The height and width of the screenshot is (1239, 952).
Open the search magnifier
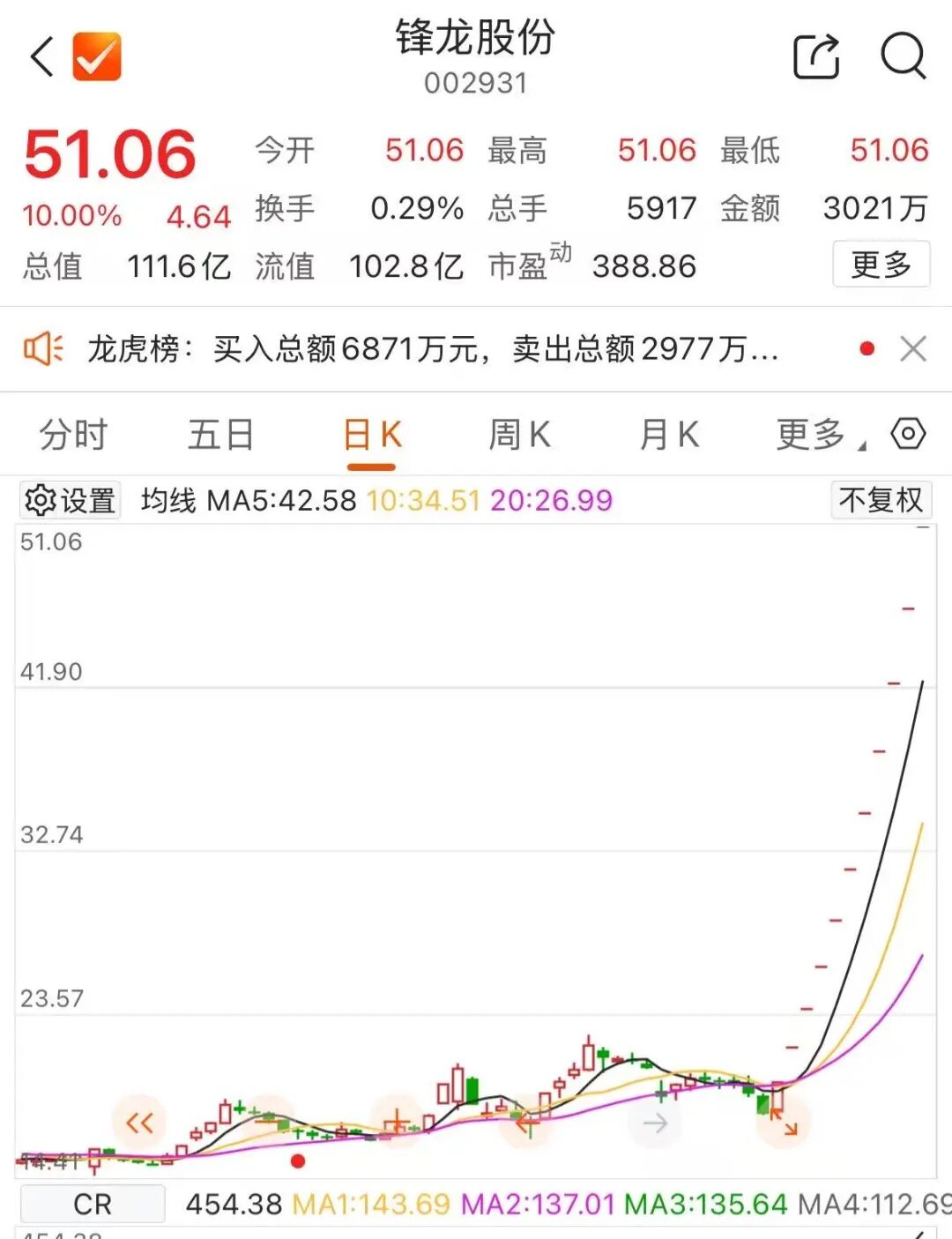click(903, 57)
